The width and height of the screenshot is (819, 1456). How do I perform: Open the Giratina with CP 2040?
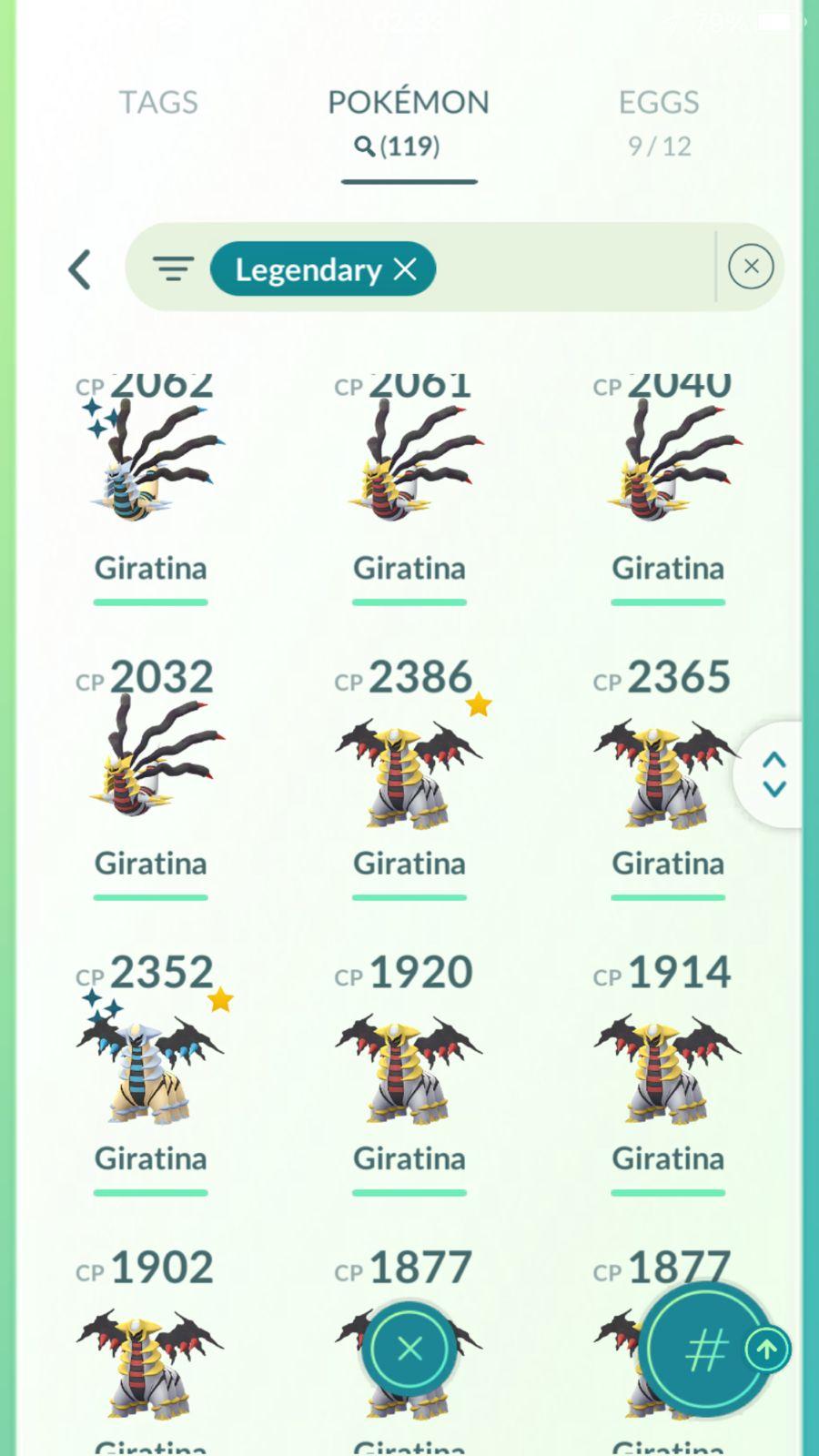(668, 466)
